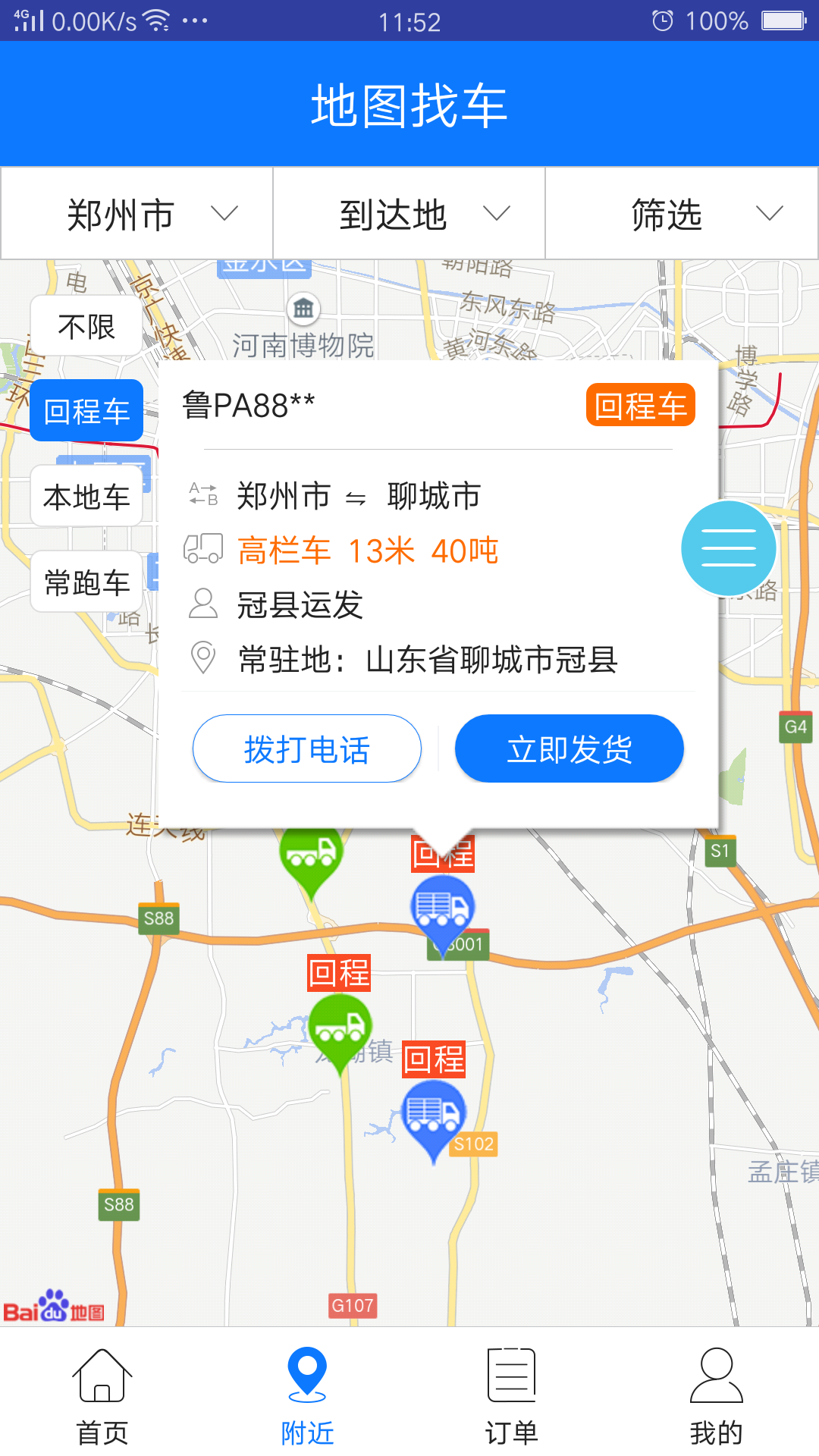Tap the blue circular list toggle on map

point(728,548)
